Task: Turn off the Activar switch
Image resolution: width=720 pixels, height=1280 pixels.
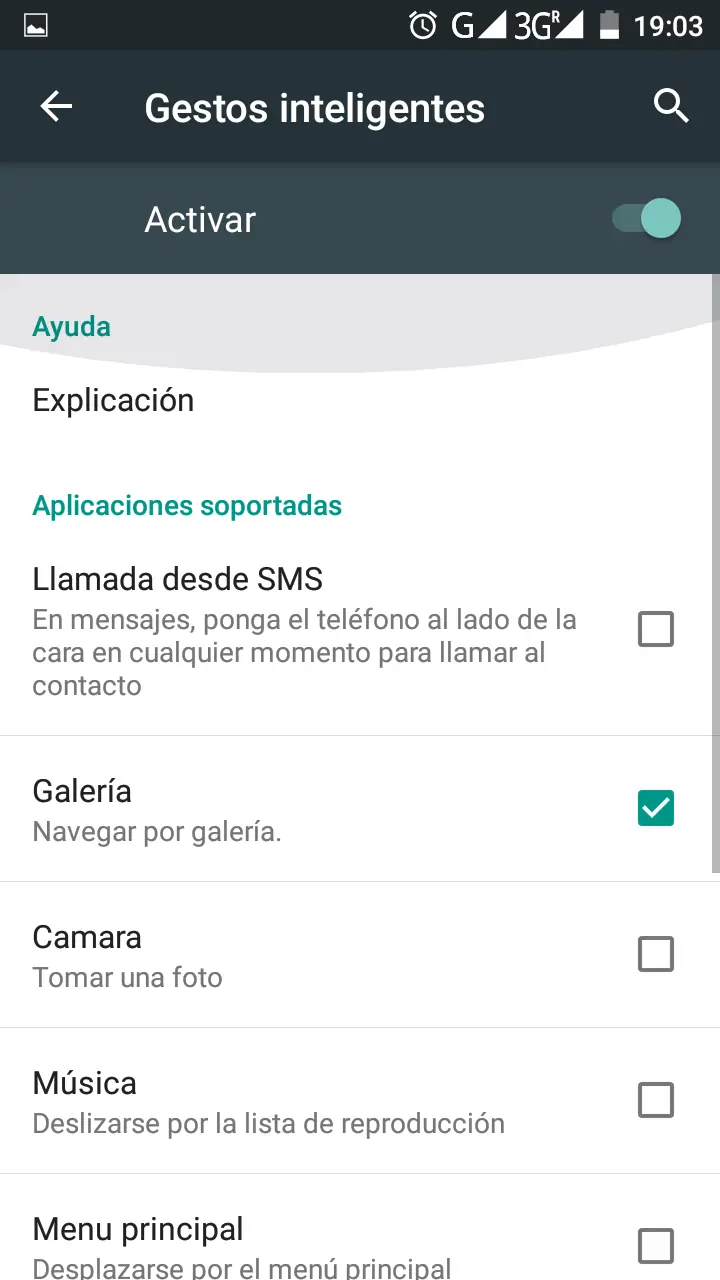Action: pyautogui.click(x=648, y=218)
